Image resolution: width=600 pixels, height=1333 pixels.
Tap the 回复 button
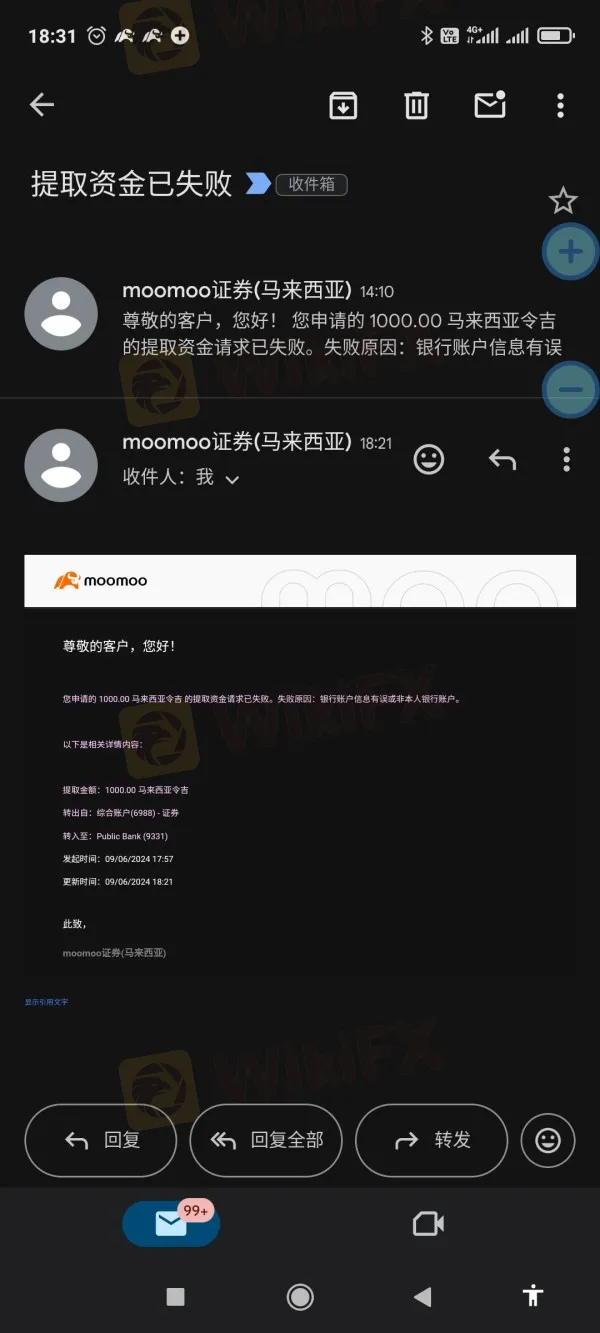click(101, 1140)
